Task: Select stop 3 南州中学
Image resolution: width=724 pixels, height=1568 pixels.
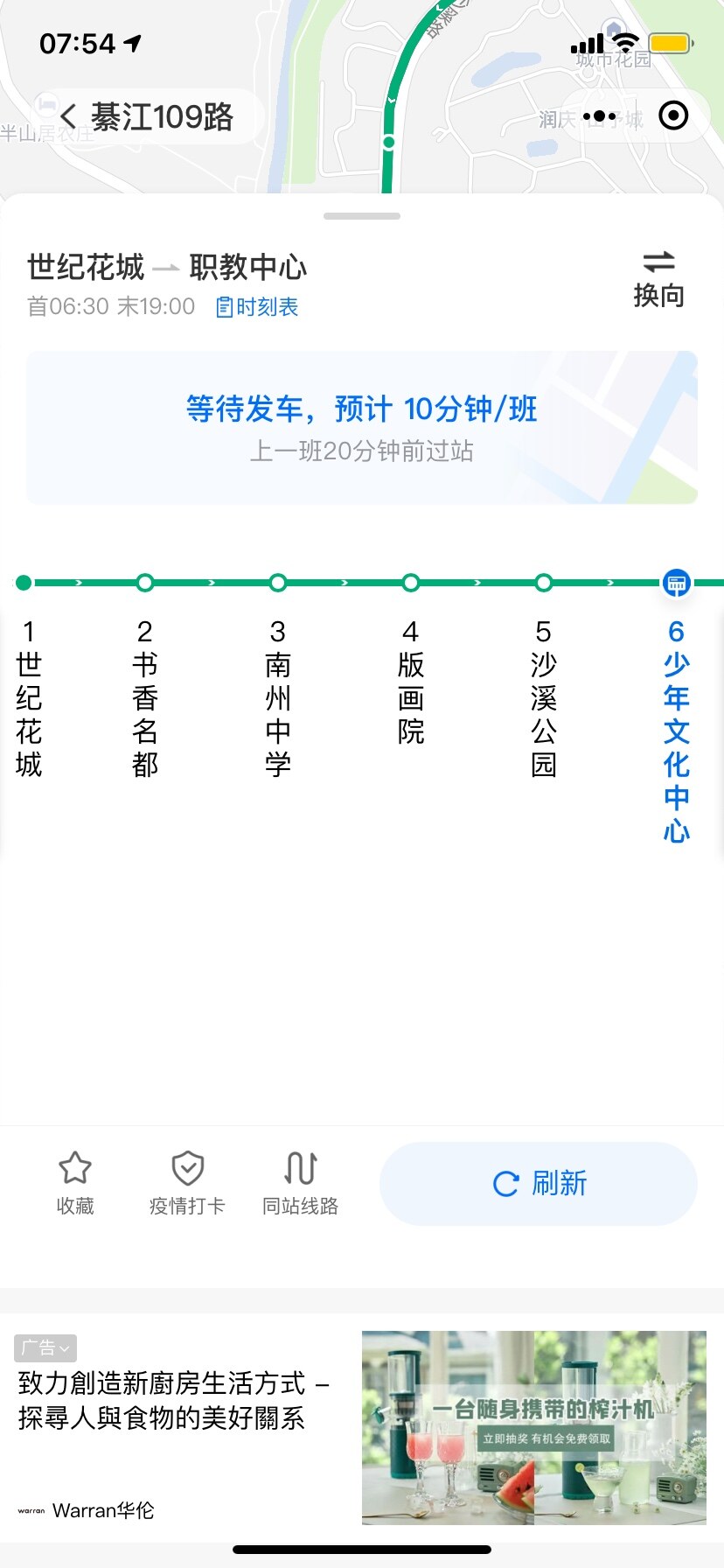Action: (278, 697)
